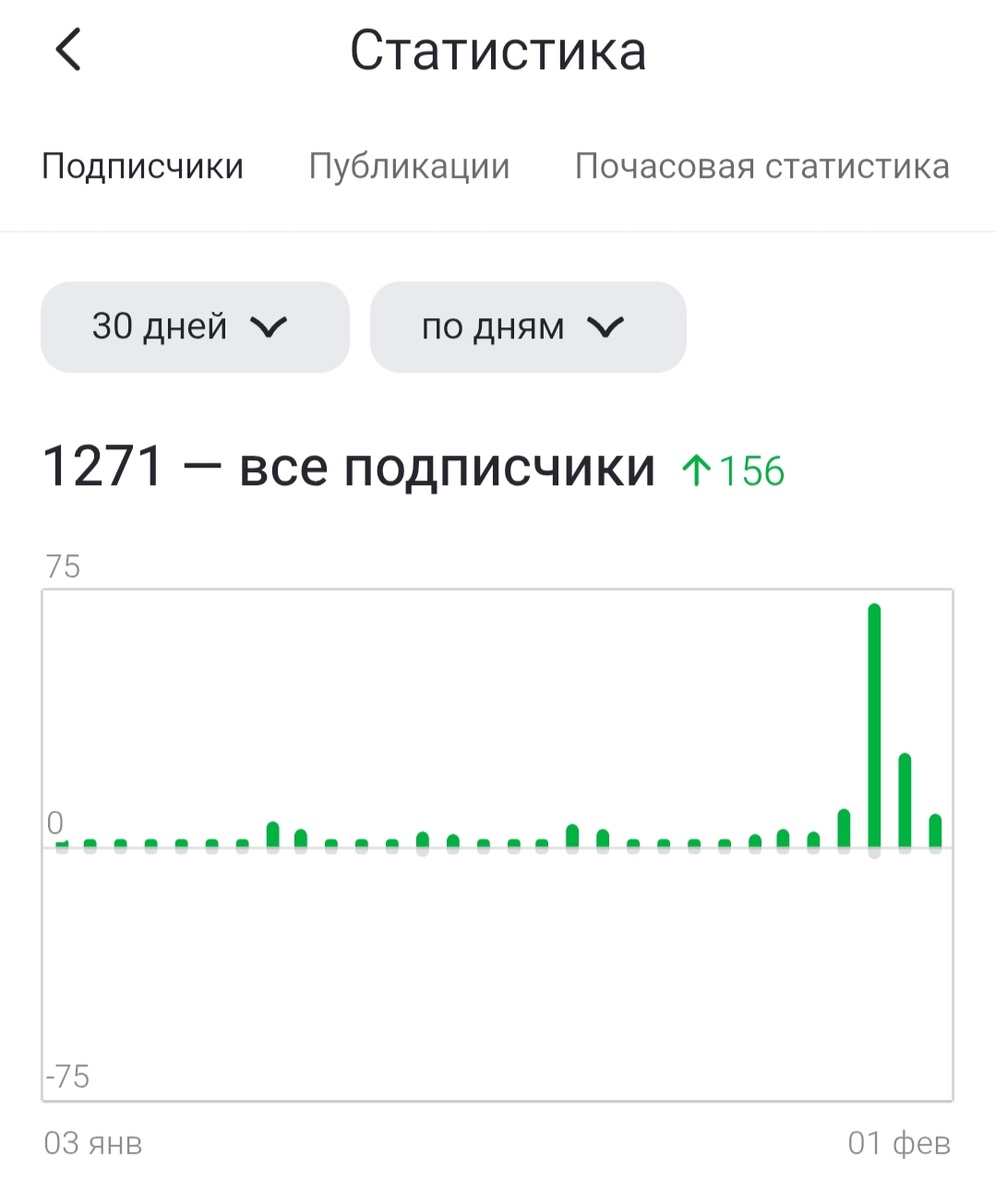Click the first small bar above 03 янв
The image size is (995, 1200).
(61, 843)
